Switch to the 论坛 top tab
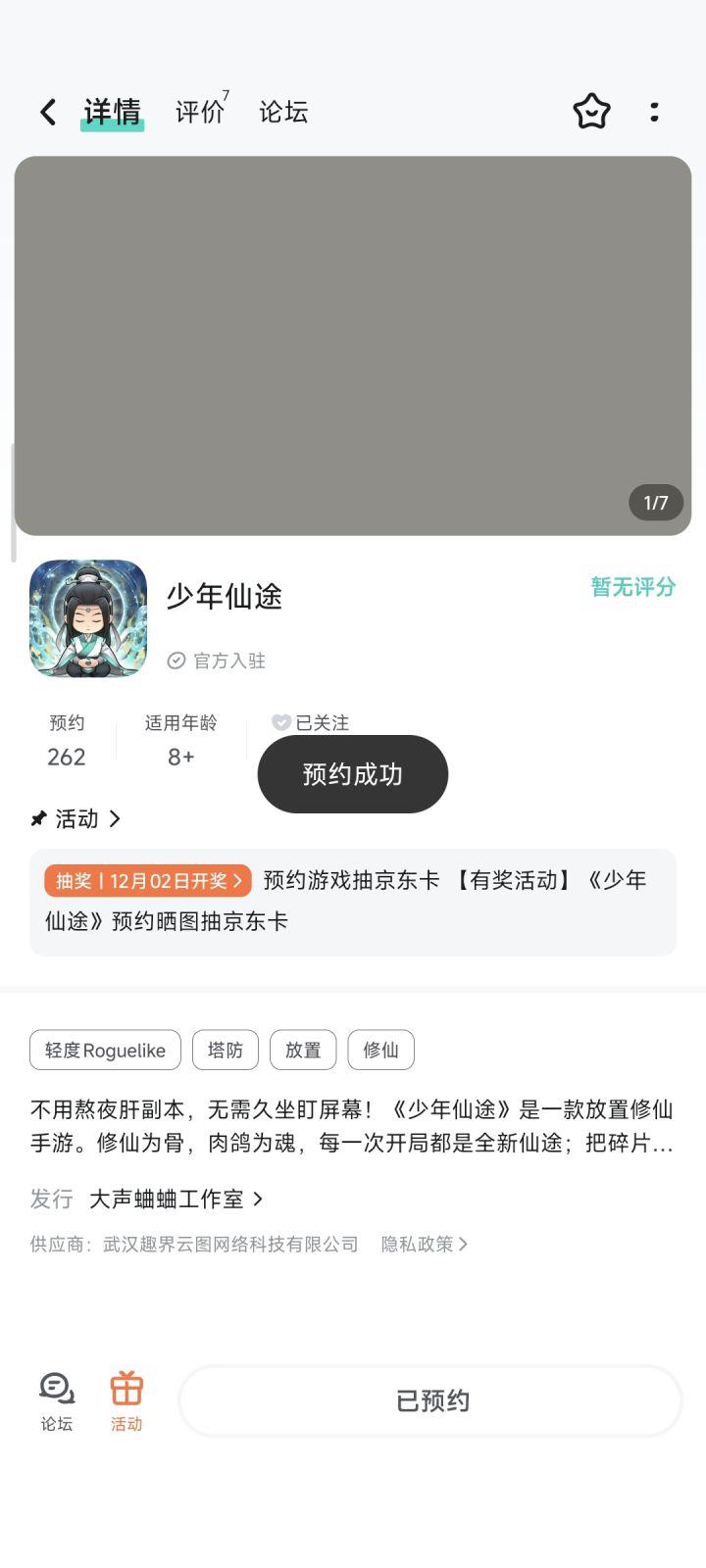 coord(283,112)
